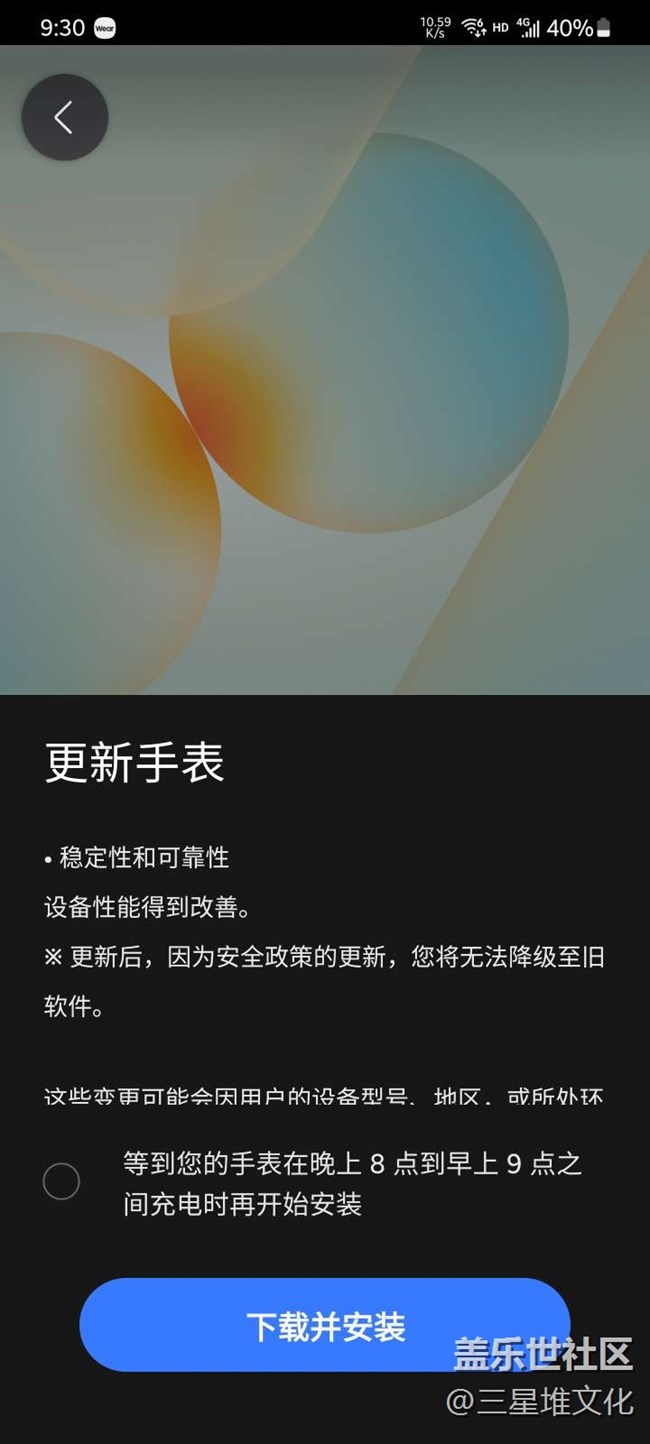Select install while charging at night option

click(x=61, y=1181)
